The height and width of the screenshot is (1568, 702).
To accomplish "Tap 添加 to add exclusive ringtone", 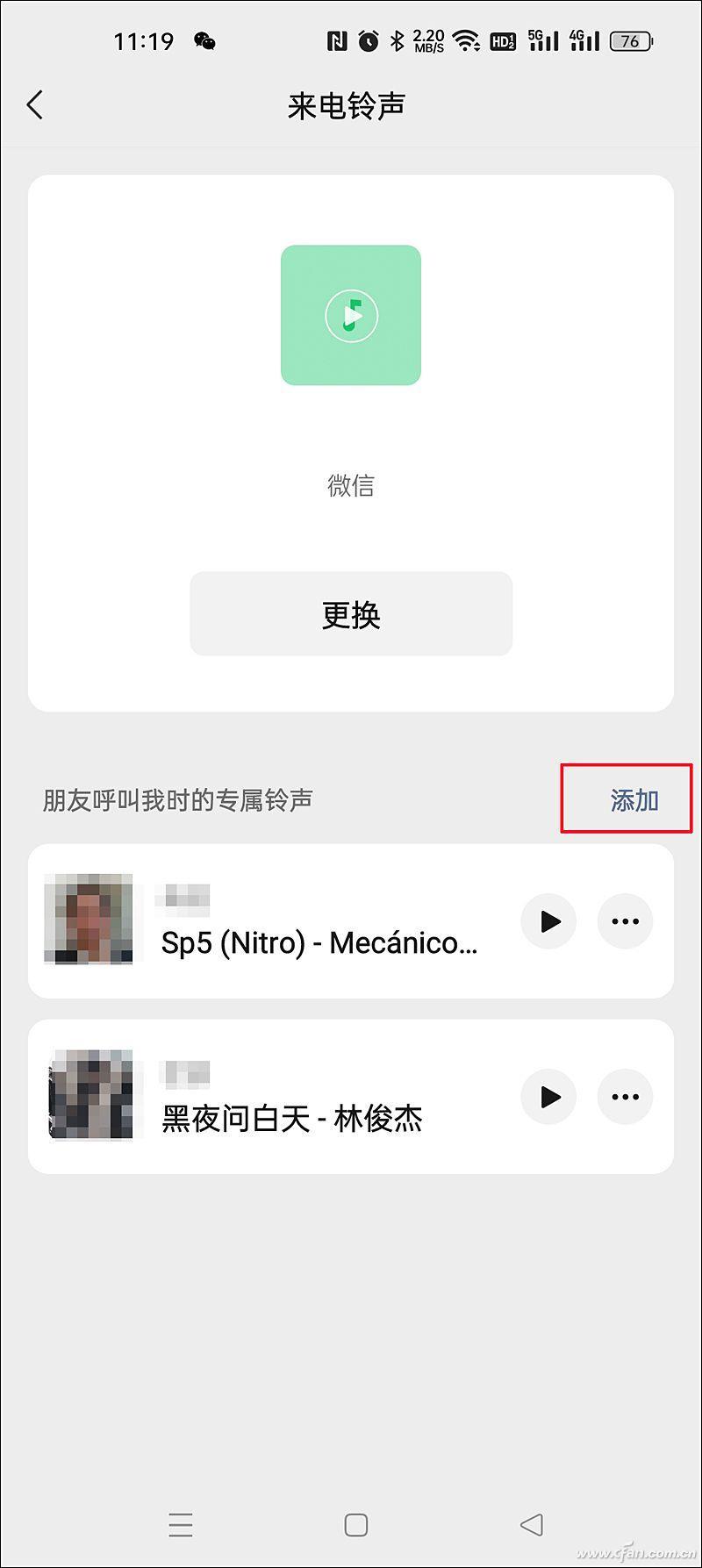I will [634, 800].
